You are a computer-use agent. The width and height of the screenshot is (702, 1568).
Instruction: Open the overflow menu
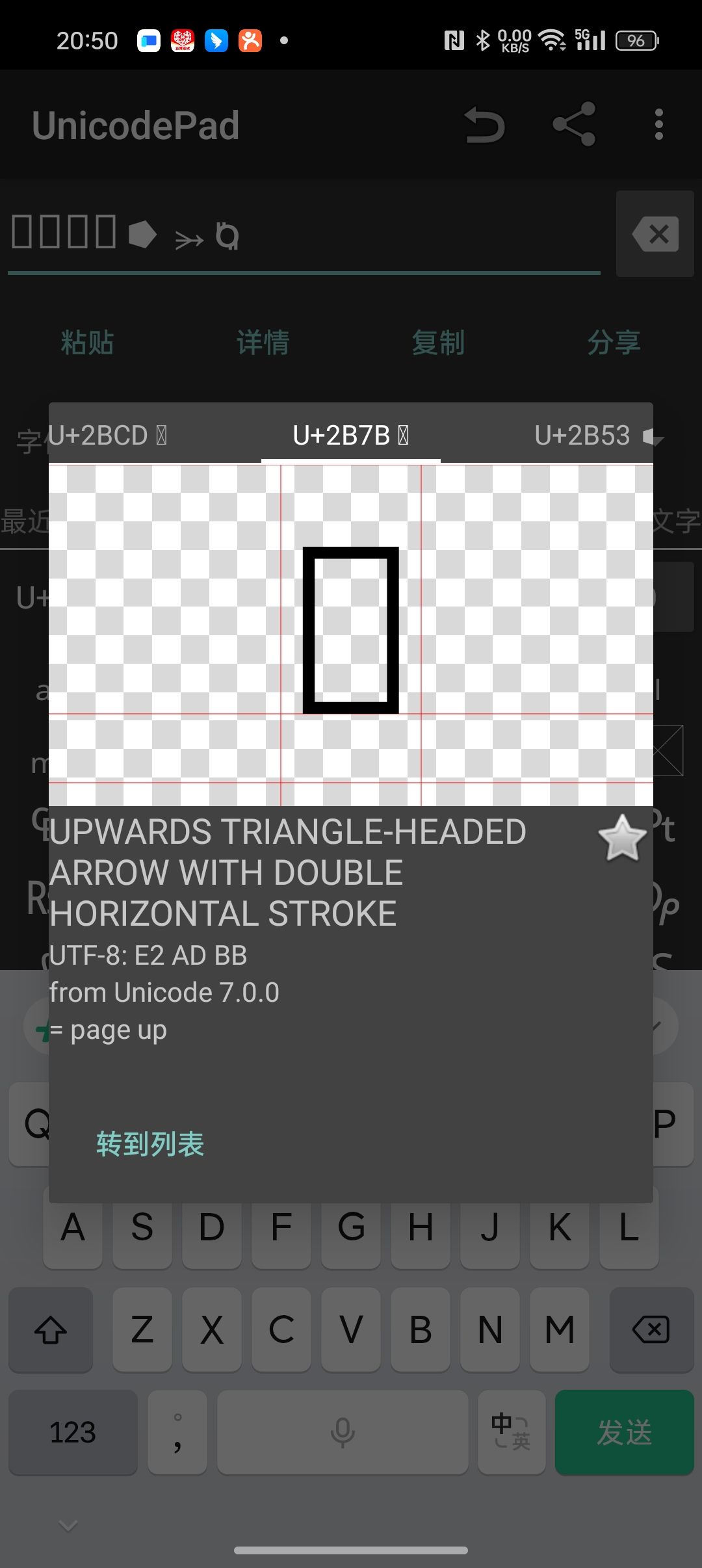click(658, 125)
